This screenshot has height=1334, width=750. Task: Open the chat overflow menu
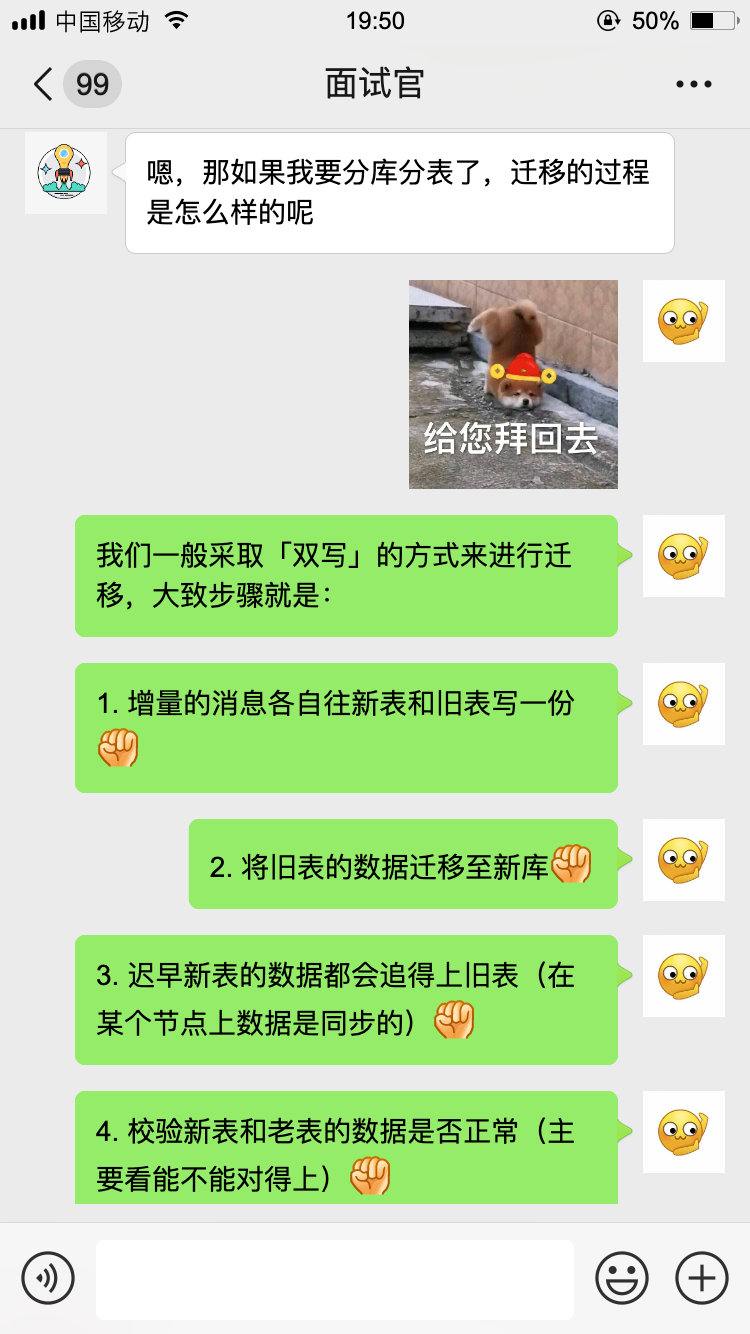point(693,84)
